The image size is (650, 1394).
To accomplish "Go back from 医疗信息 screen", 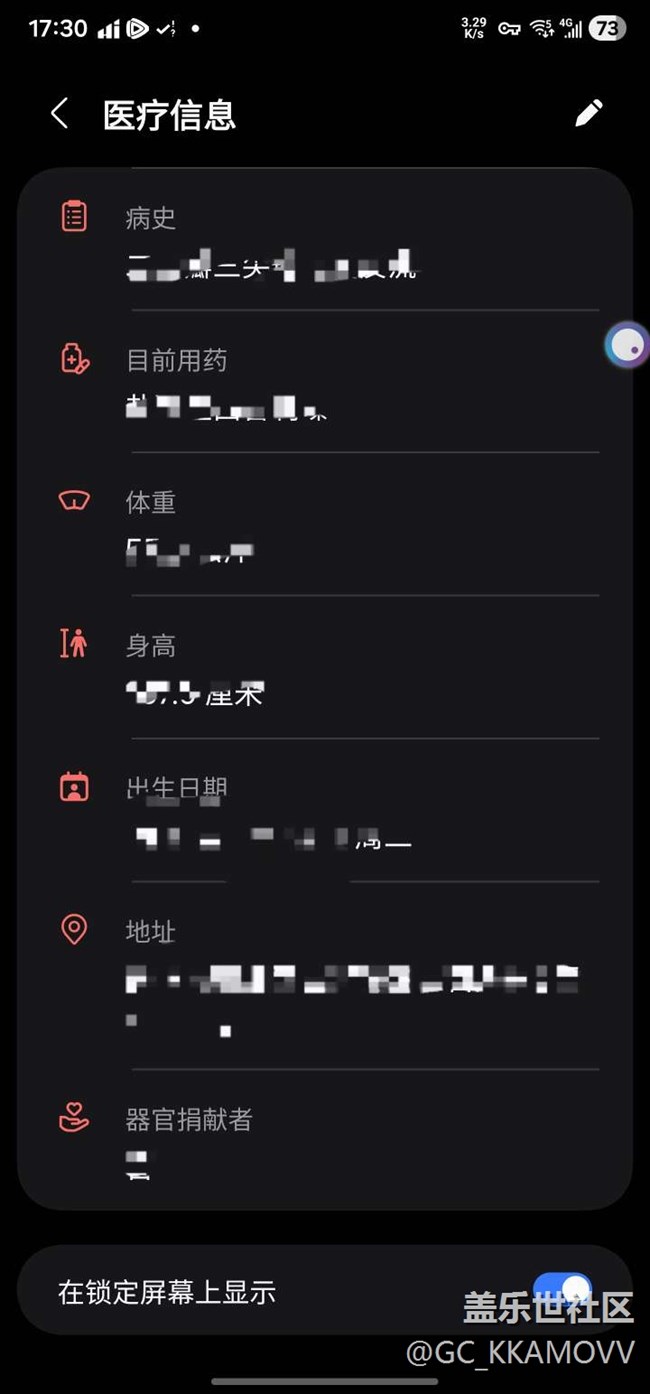I will click(60, 114).
